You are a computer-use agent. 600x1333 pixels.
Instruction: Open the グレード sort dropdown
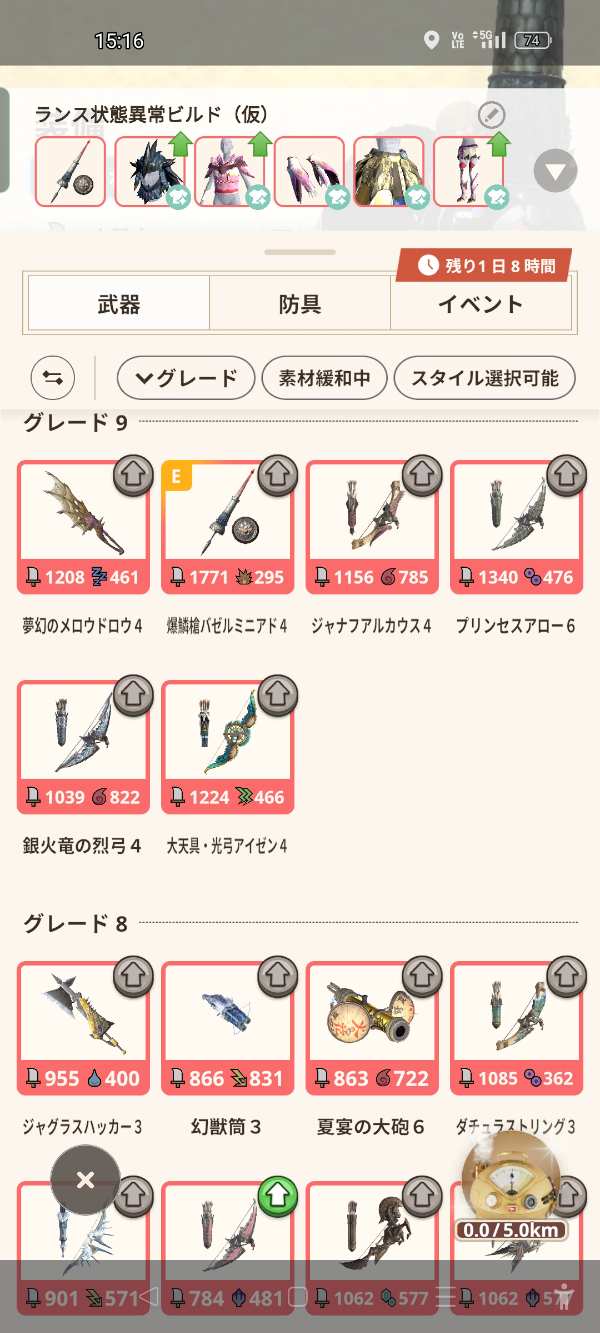coord(185,378)
